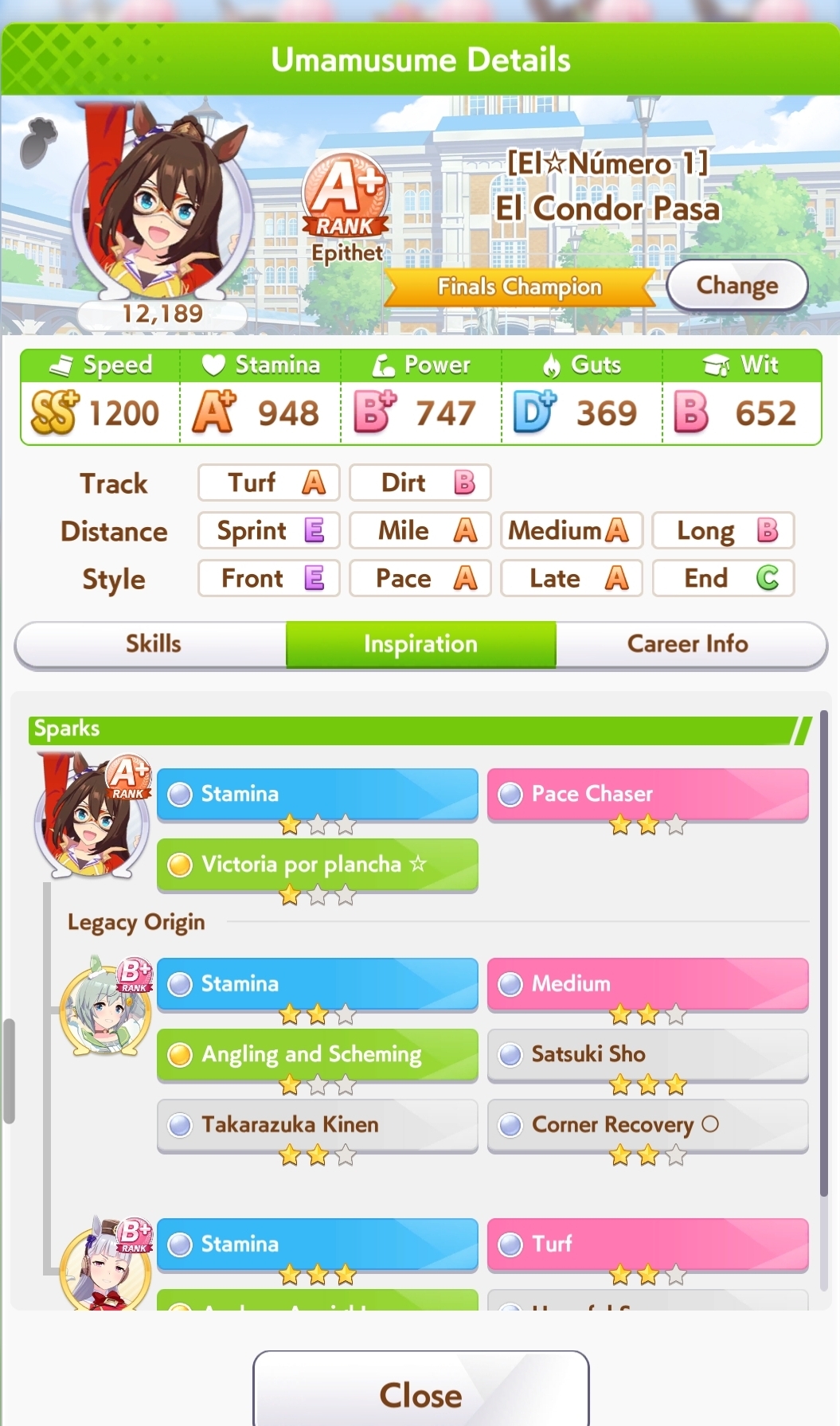
Task: Tap the Pace Chaser spark
Action: 647,794
